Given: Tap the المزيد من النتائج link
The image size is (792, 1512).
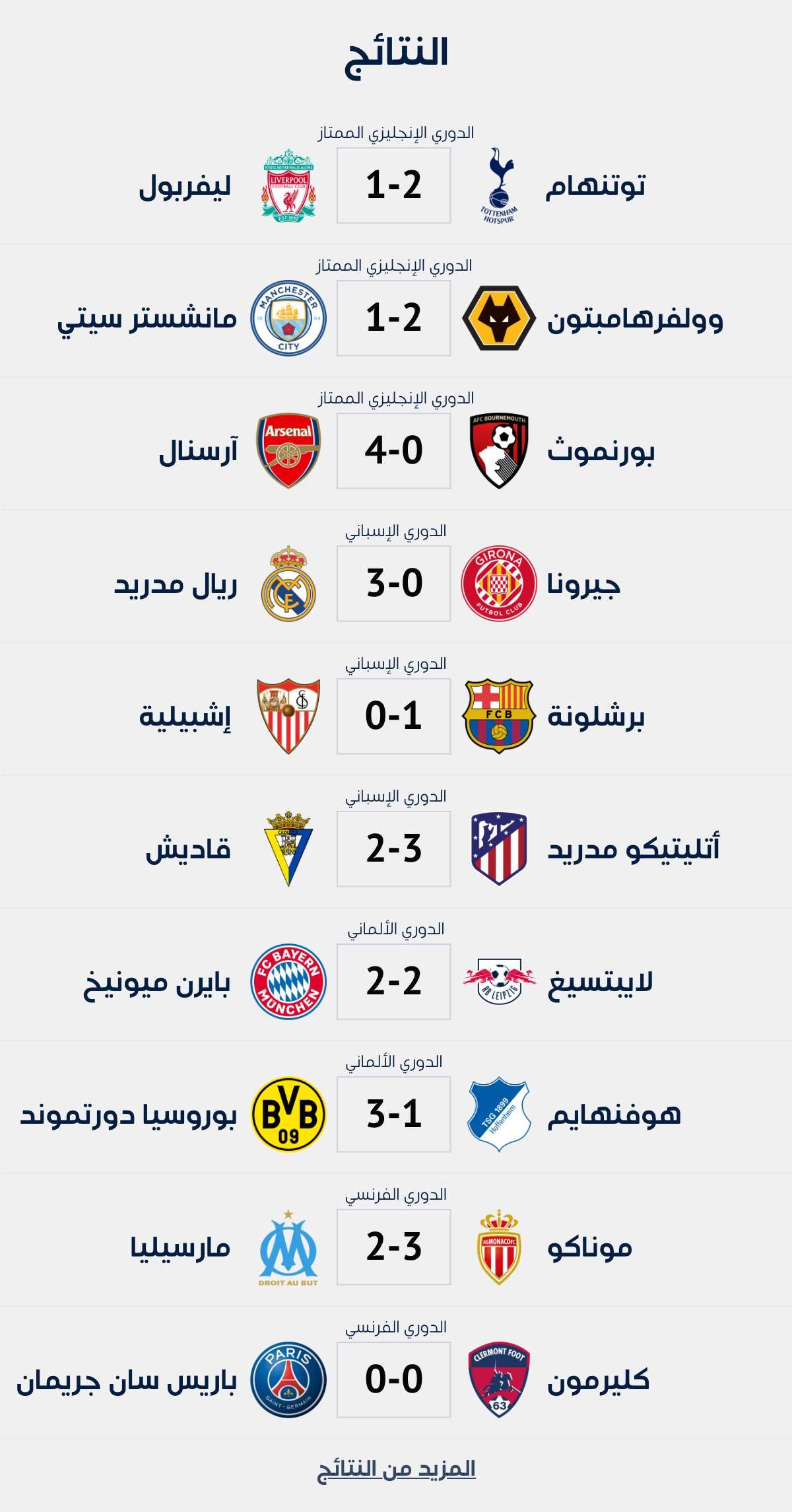Looking at the screenshot, I should pyautogui.click(x=396, y=1470).
